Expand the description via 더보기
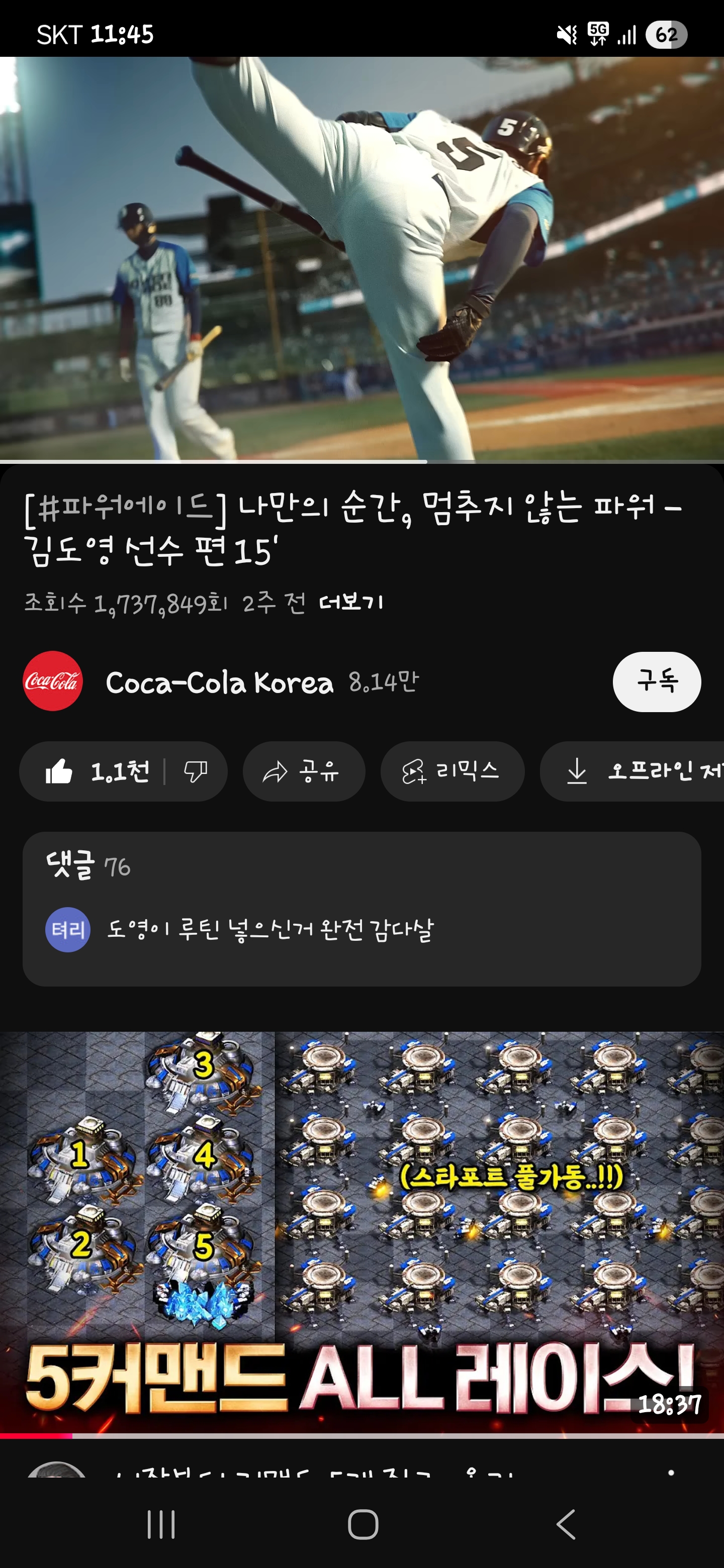 (351, 603)
